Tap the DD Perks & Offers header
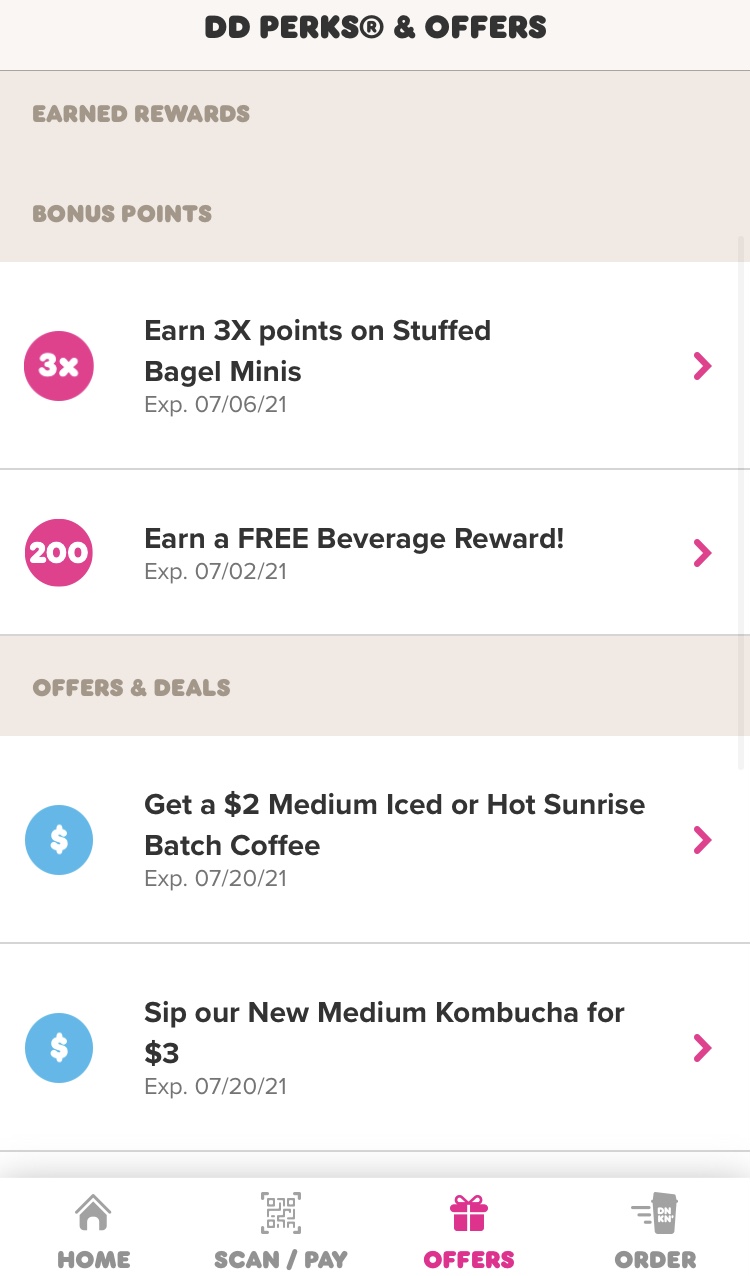 (375, 27)
